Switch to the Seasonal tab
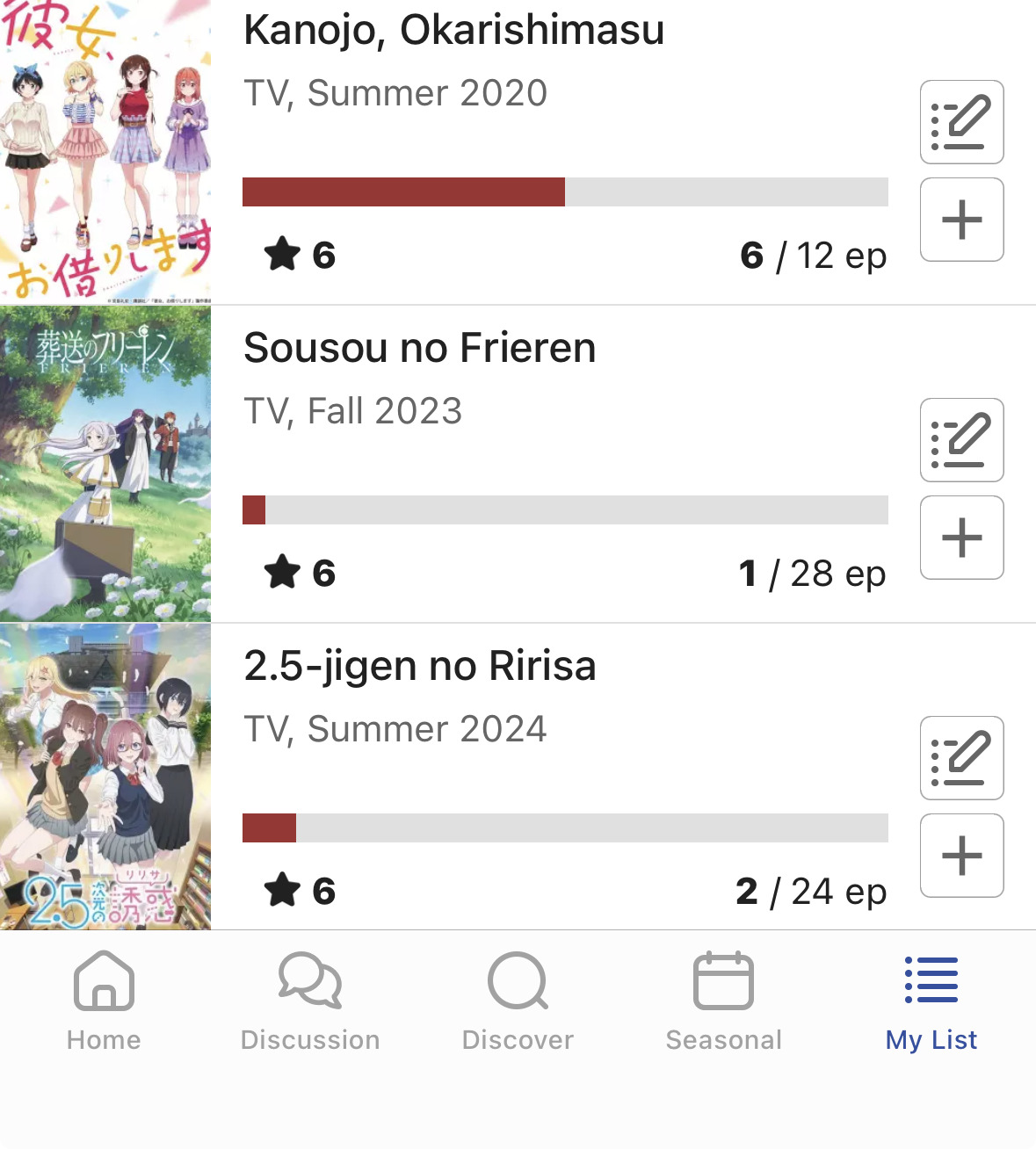 [723, 1001]
